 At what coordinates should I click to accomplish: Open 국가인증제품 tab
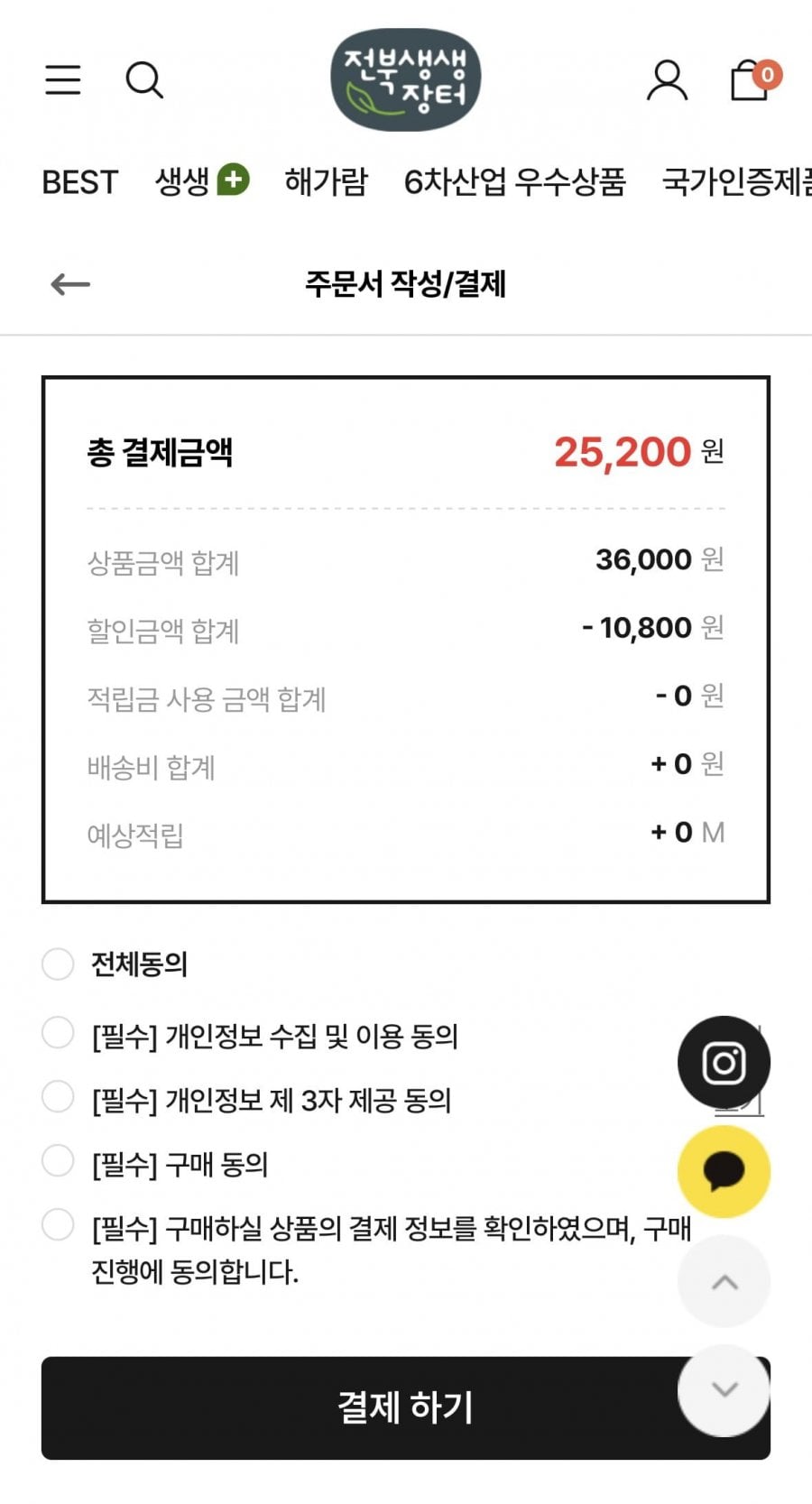pos(735,182)
